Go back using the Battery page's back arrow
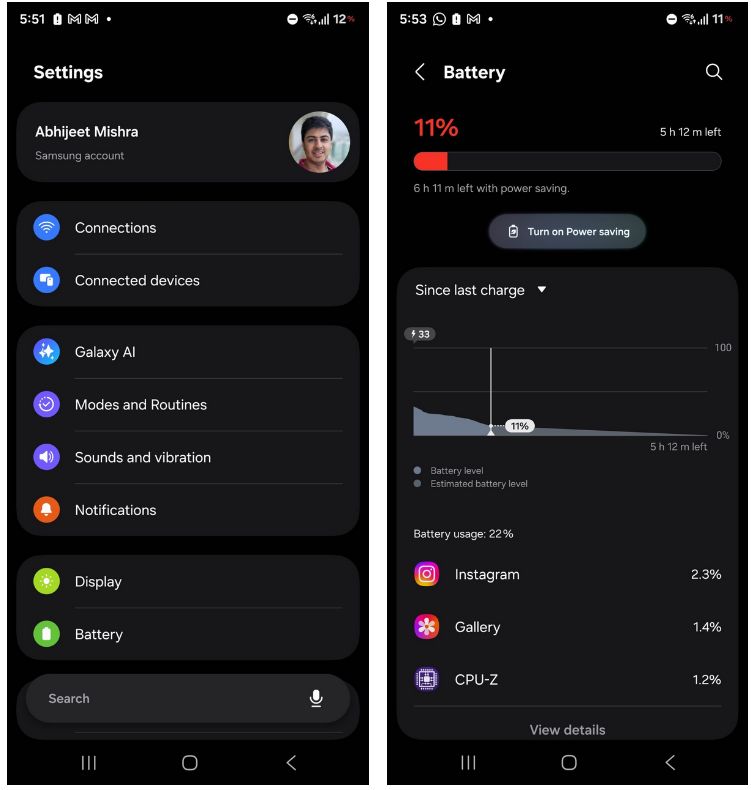Viewport: 751px width, 790px height. pos(420,72)
